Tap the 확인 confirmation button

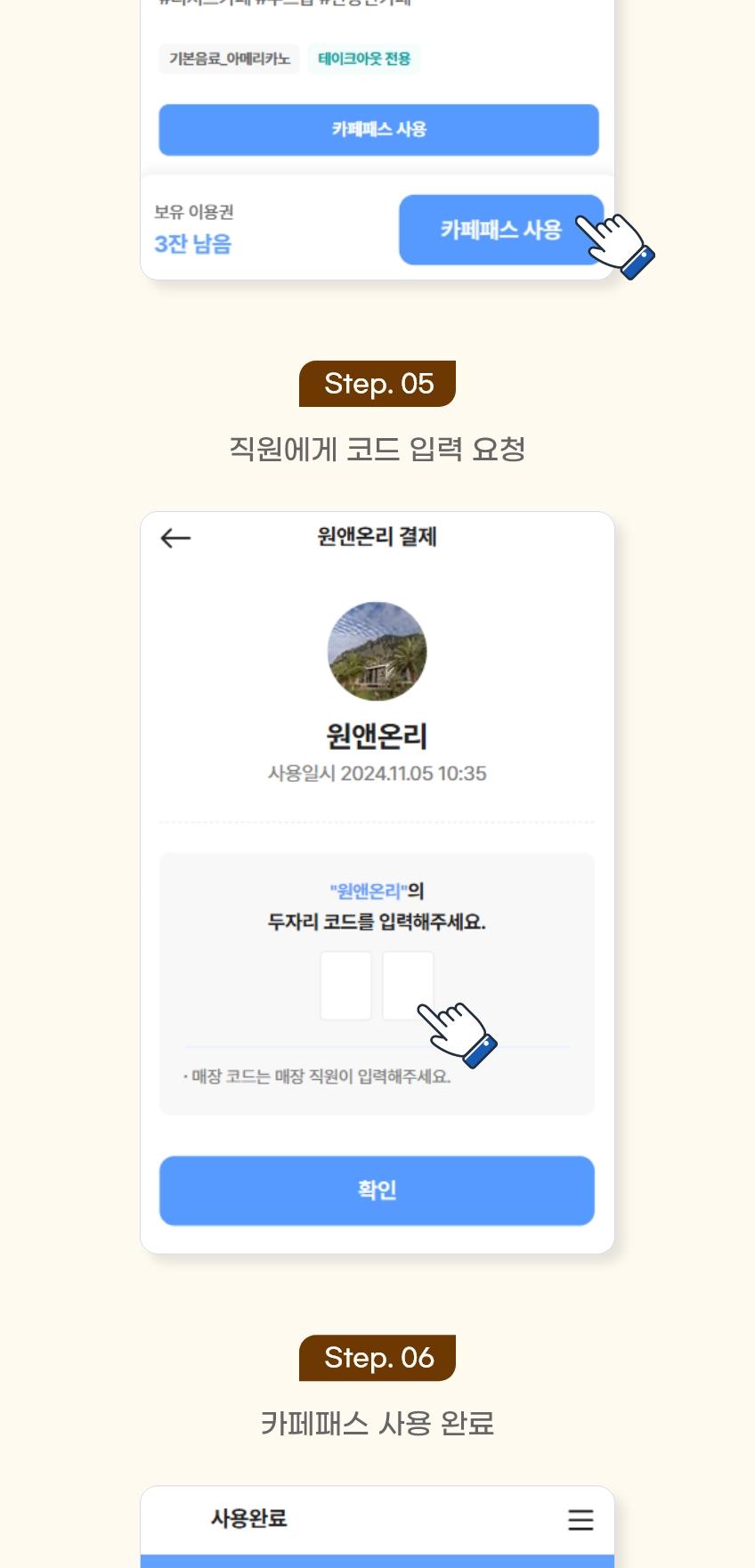pyautogui.click(x=377, y=1190)
